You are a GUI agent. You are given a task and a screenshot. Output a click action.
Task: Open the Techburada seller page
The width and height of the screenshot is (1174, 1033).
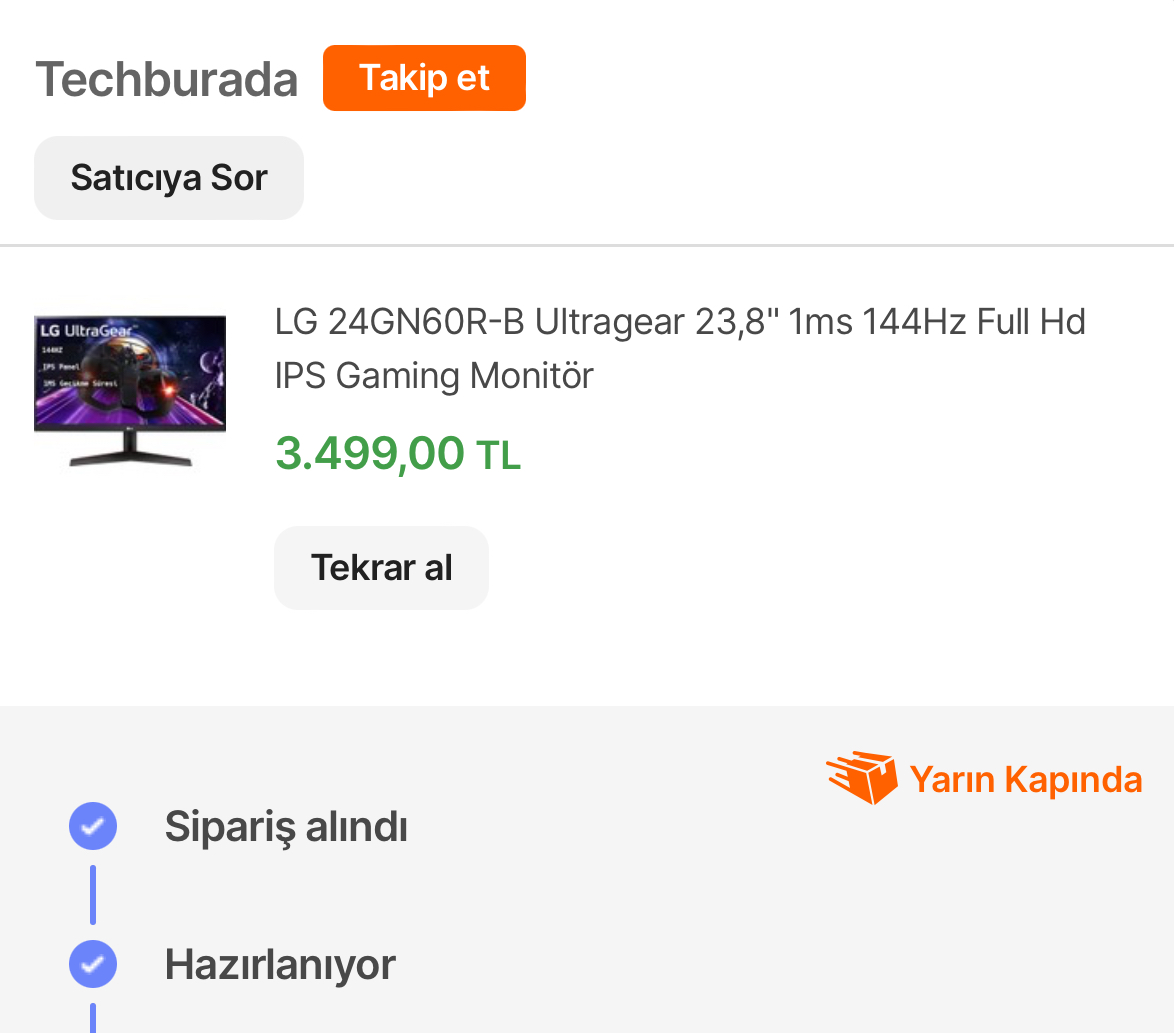[167, 79]
